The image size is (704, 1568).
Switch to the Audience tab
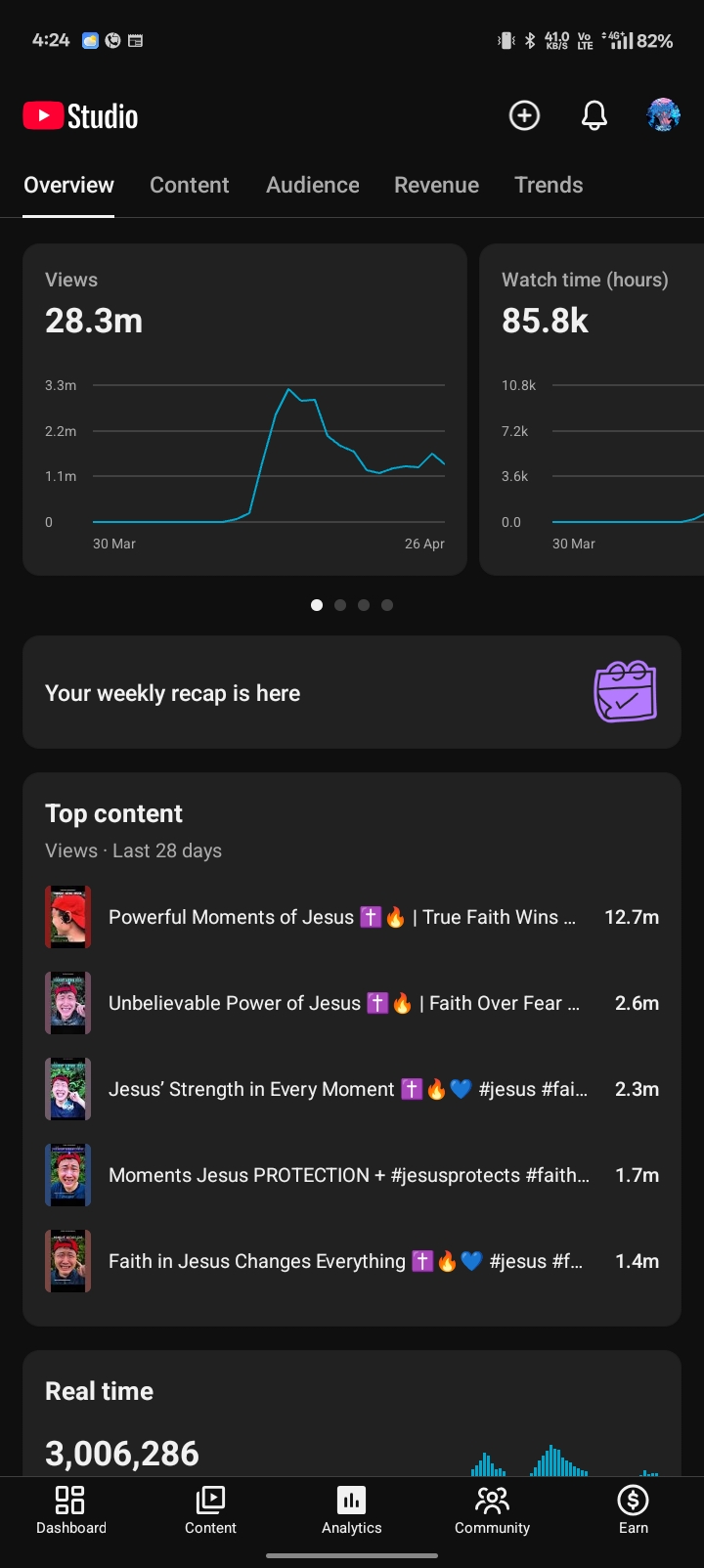click(313, 185)
